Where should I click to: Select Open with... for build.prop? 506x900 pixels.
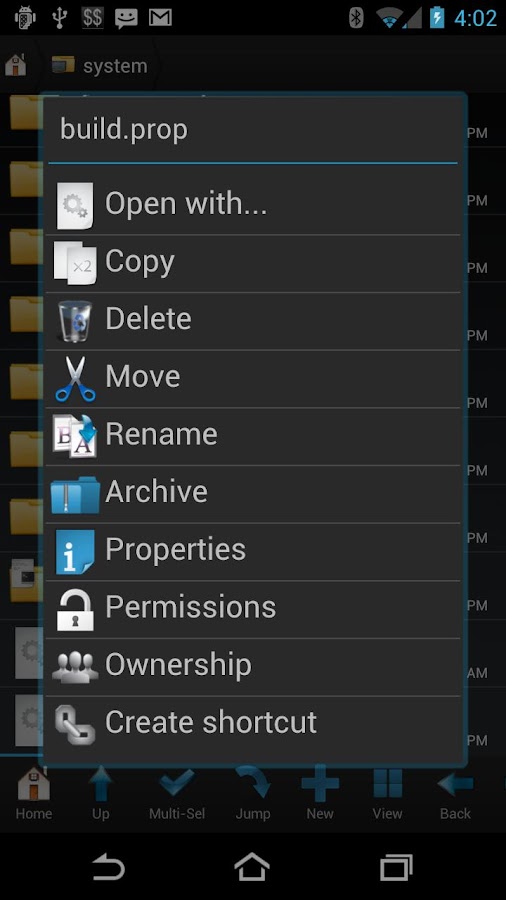252,205
